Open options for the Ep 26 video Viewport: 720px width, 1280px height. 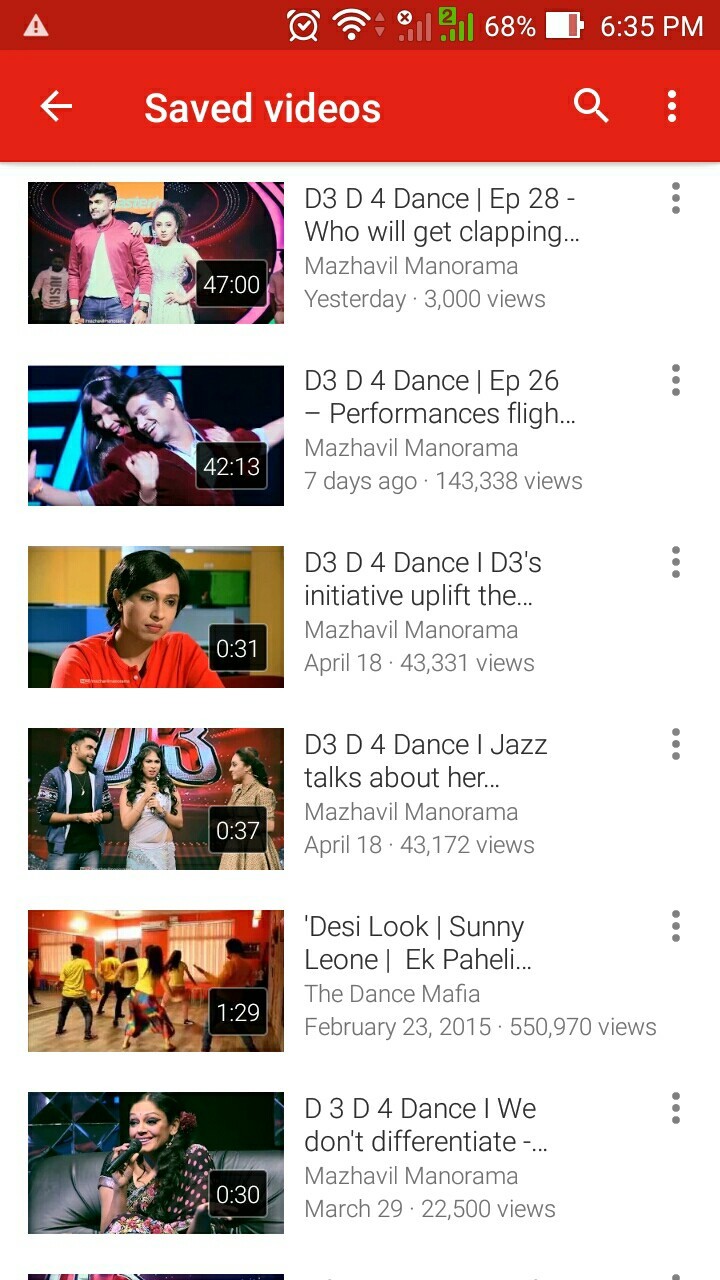pyautogui.click(x=676, y=380)
